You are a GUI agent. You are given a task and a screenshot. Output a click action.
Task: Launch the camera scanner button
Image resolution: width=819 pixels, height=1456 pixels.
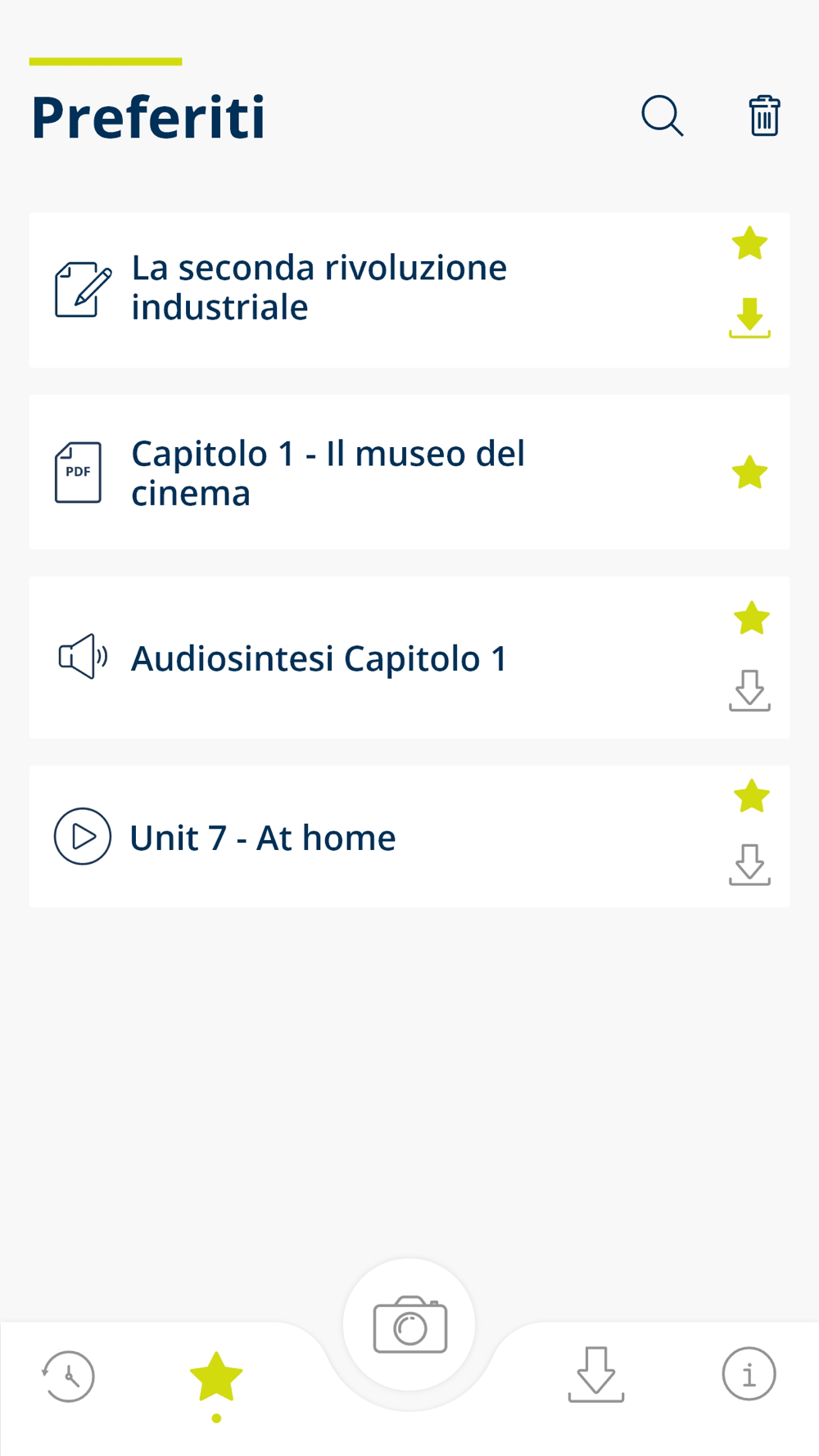point(409,1325)
